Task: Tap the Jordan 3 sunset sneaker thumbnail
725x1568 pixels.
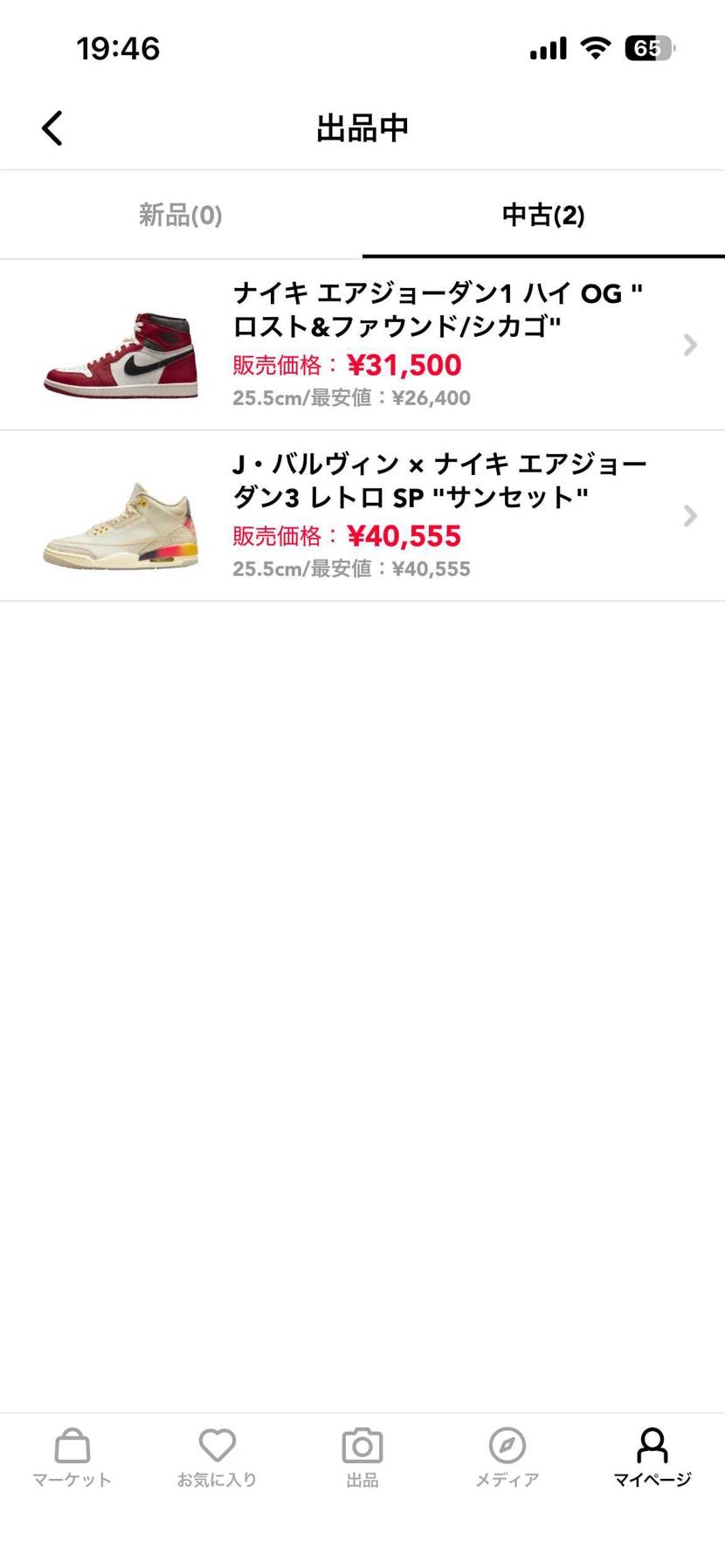Action: [x=120, y=524]
